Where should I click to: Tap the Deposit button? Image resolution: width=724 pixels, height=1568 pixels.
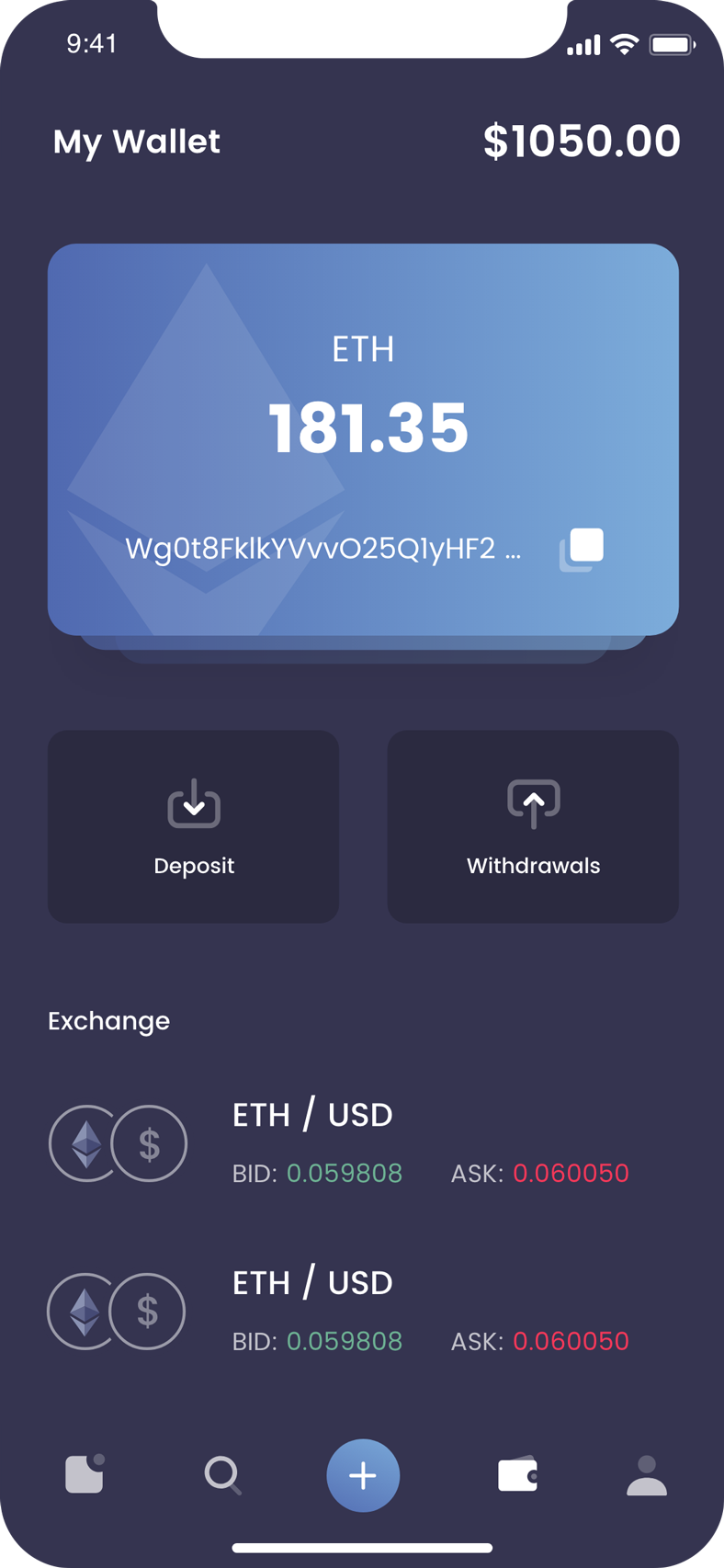click(x=193, y=826)
